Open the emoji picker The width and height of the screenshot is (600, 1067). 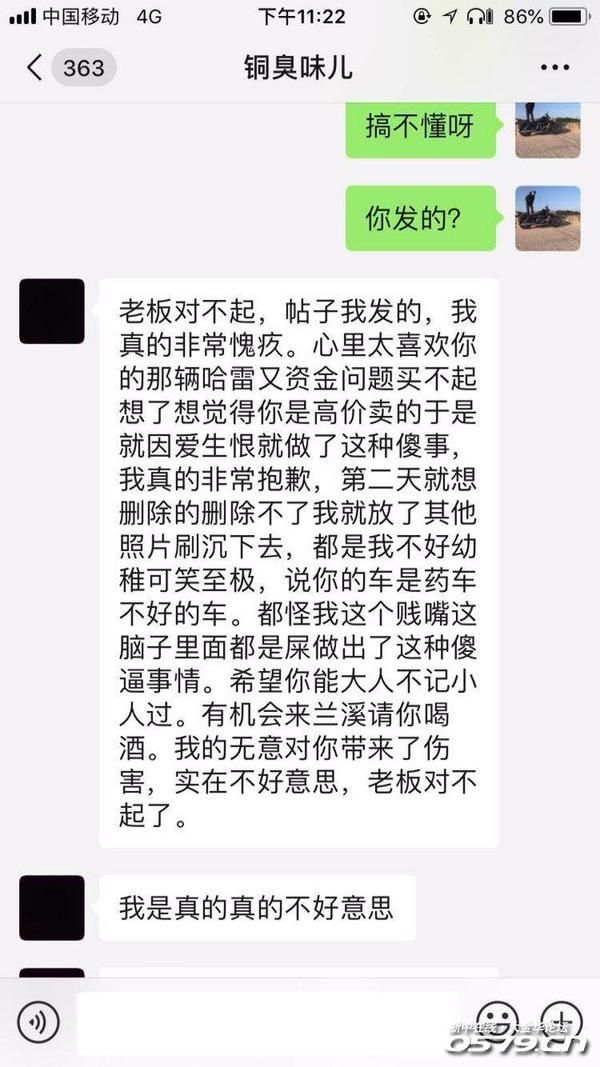point(497,1021)
